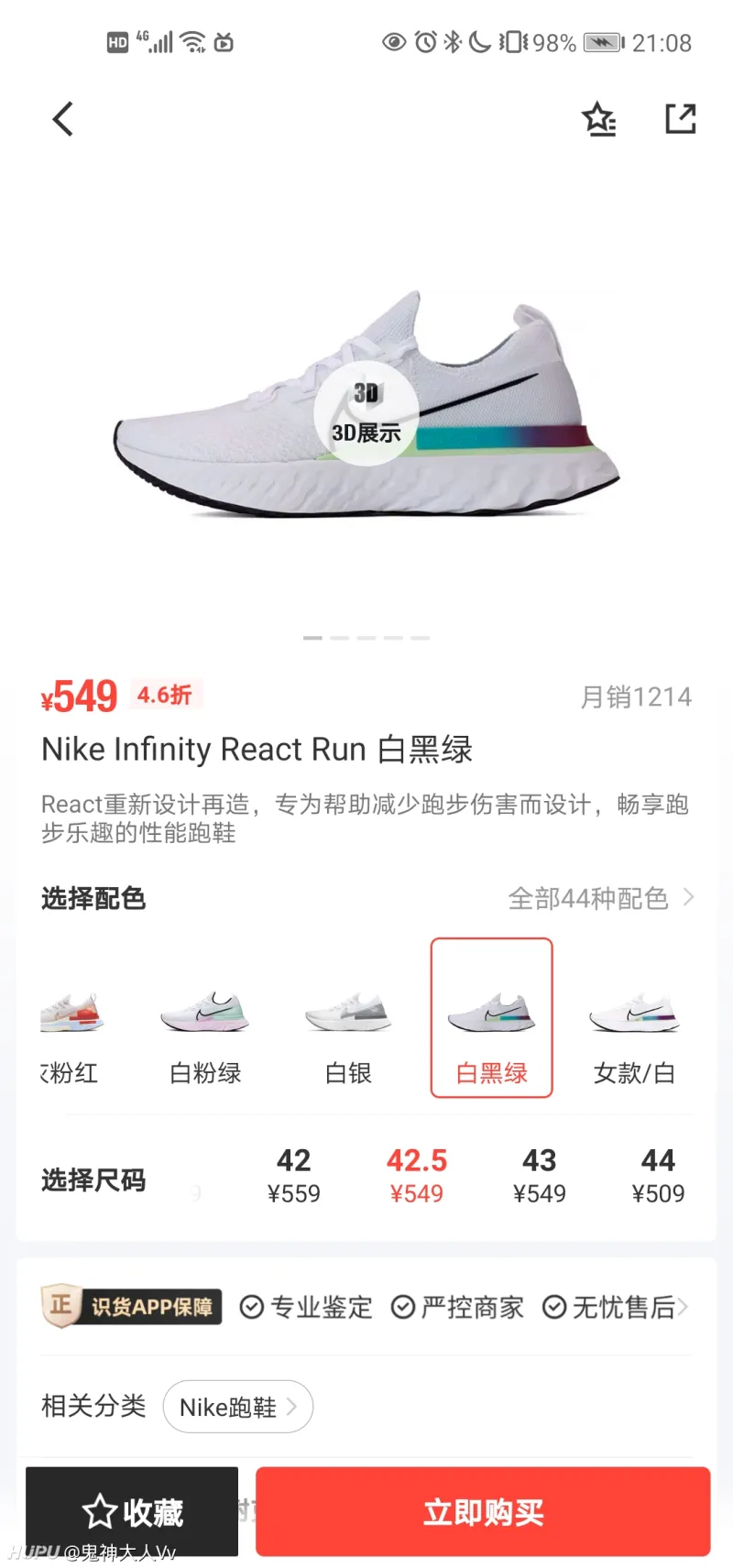Tap the 3D展示 button on product image
Image resolution: width=733 pixels, height=1568 pixels.
(x=366, y=414)
